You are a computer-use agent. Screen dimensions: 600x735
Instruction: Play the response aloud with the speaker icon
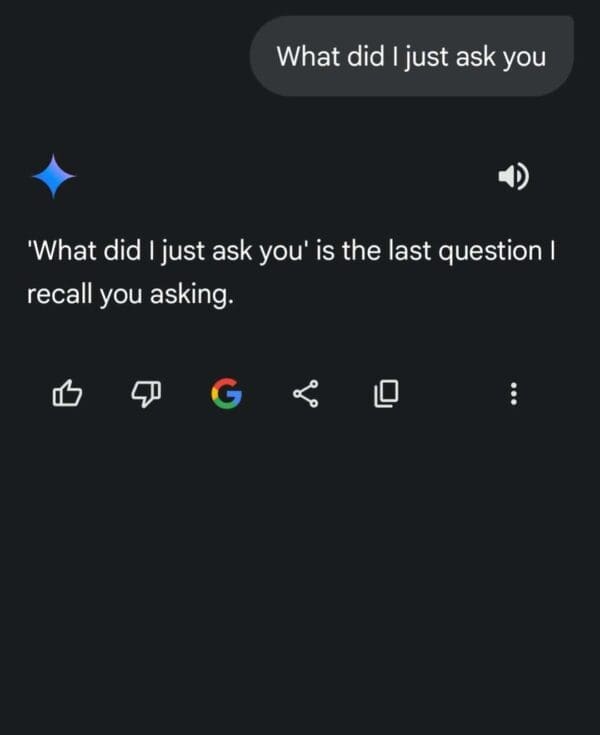(513, 178)
